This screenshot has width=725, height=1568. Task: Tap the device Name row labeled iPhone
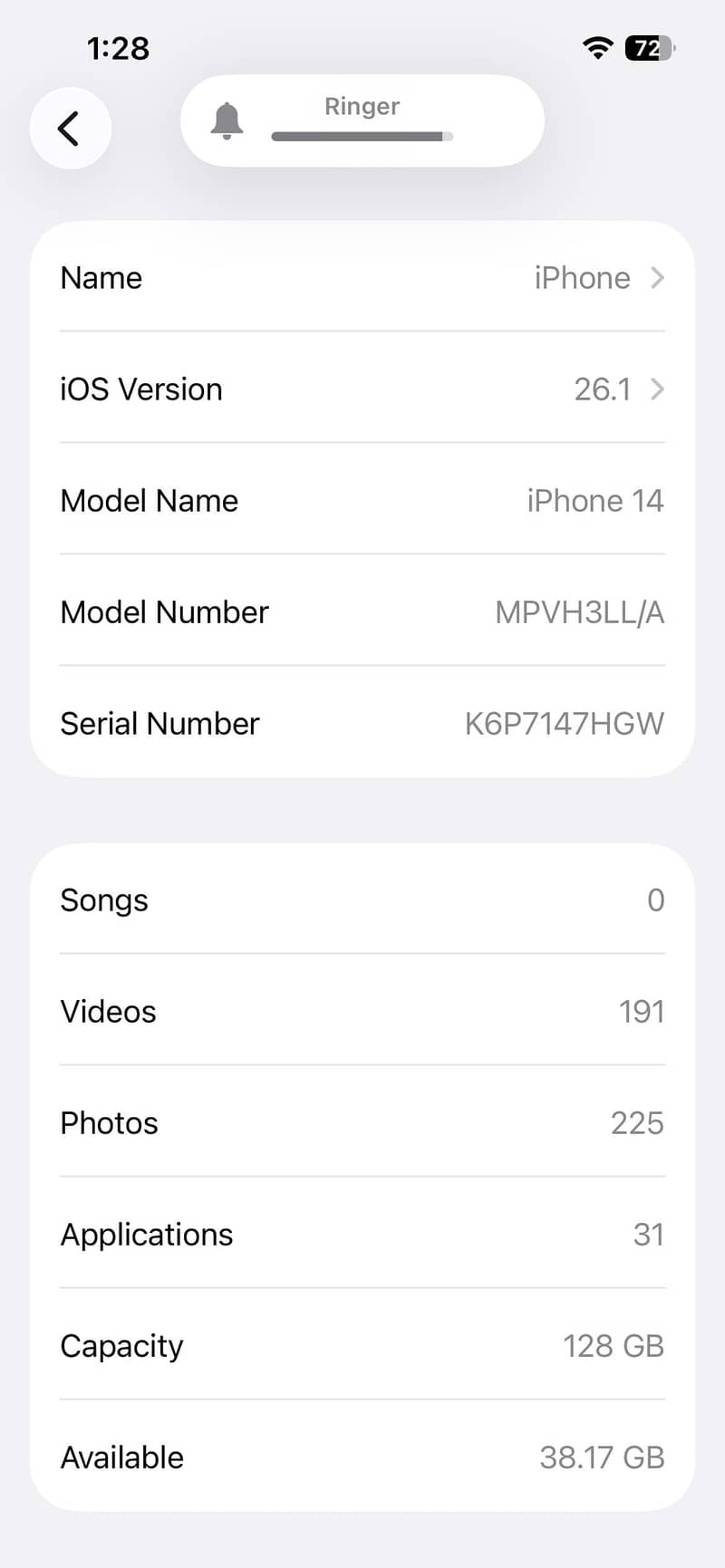[x=362, y=278]
